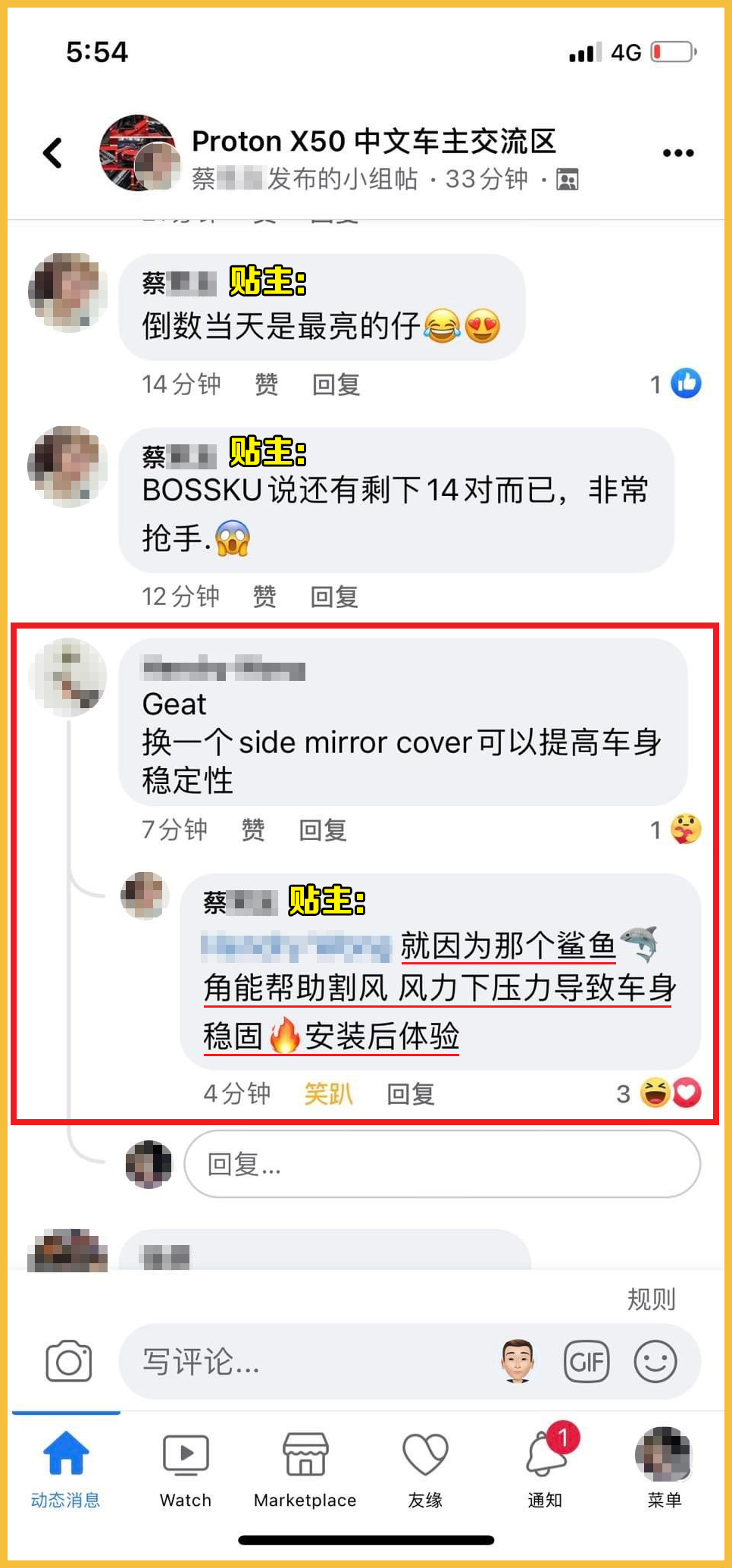Image resolution: width=732 pixels, height=1568 pixels.
Task: Open the 通知 notifications tab
Action: [545, 1469]
